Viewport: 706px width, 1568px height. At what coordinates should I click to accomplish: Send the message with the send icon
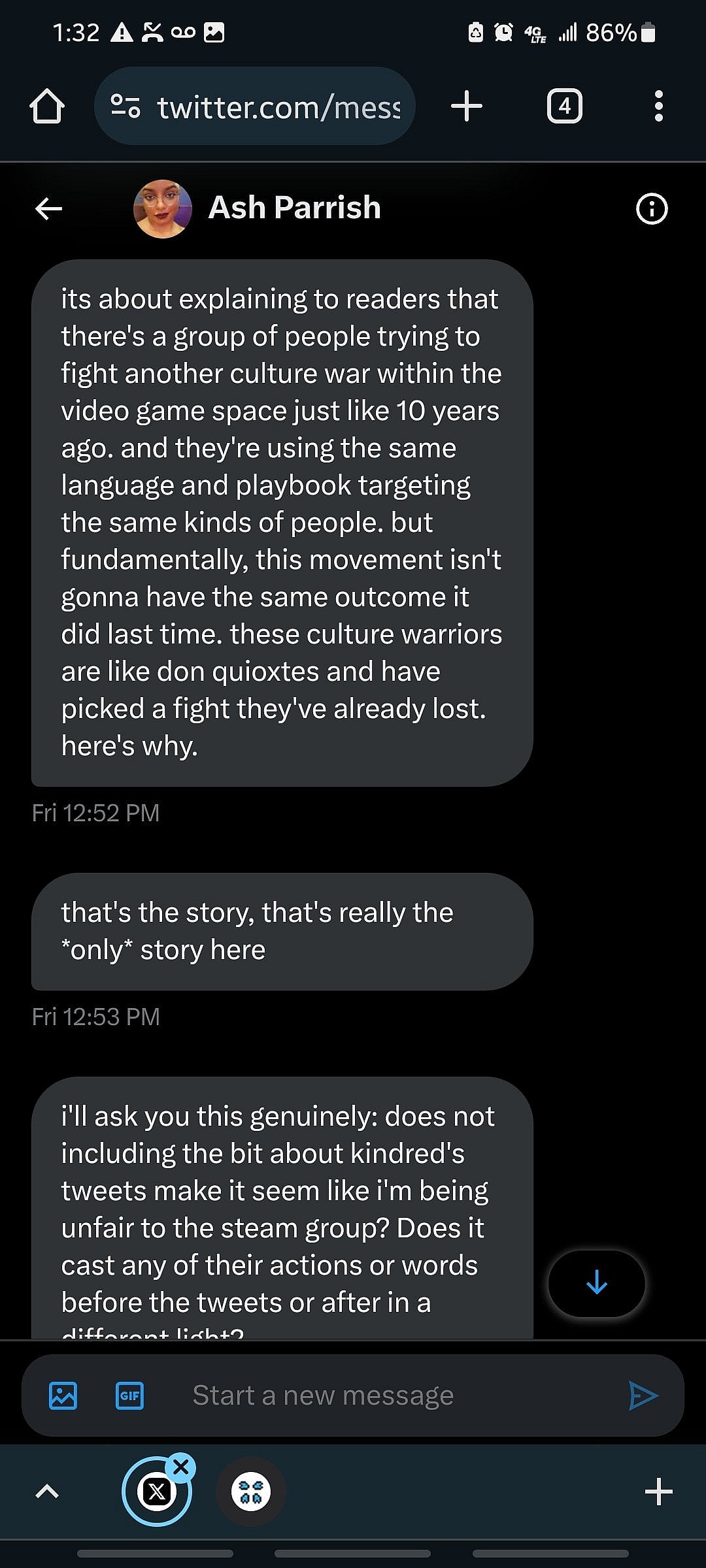click(x=643, y=1396)
